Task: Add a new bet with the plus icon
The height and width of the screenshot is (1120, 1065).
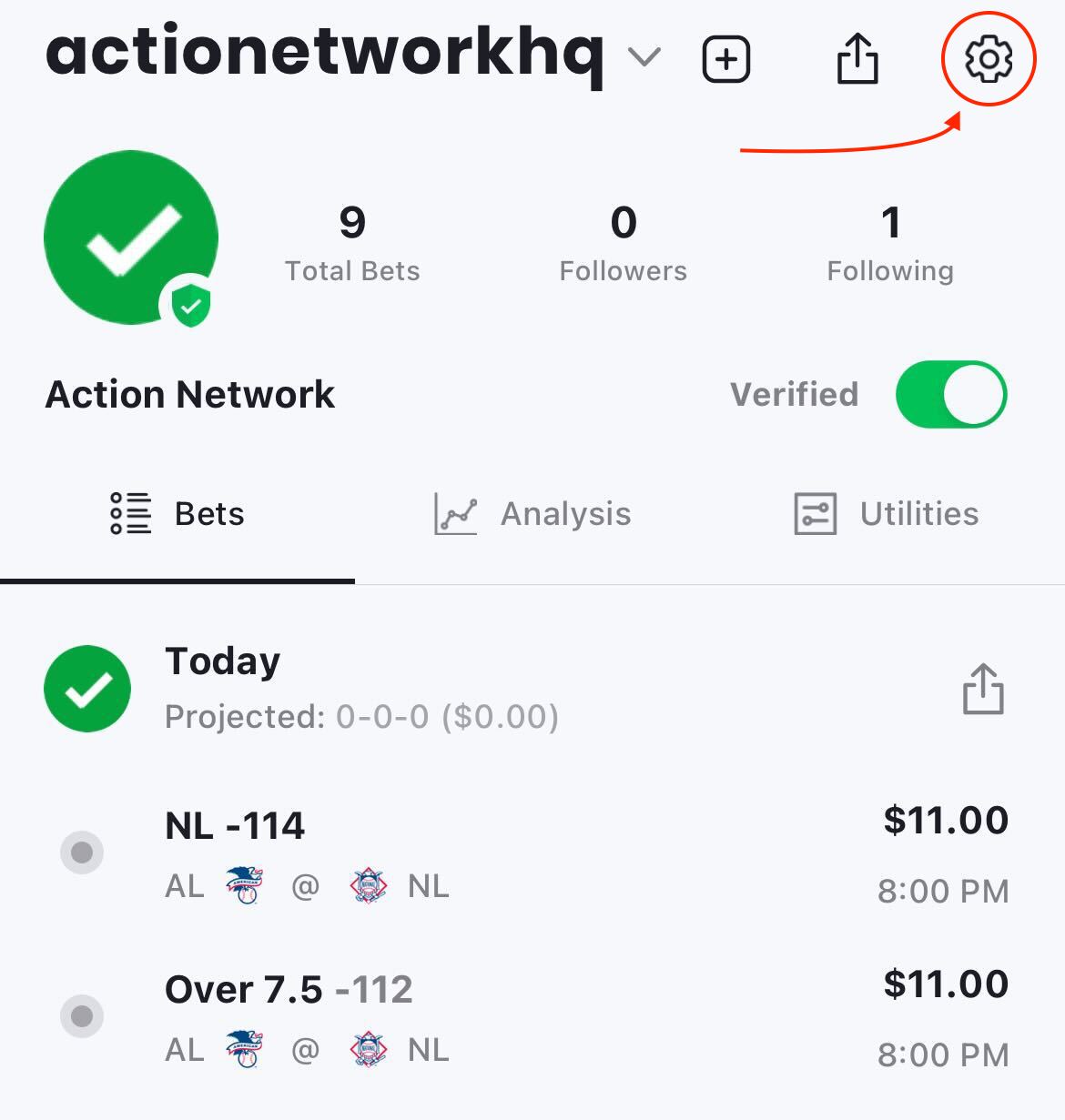Action: [725, 60]
